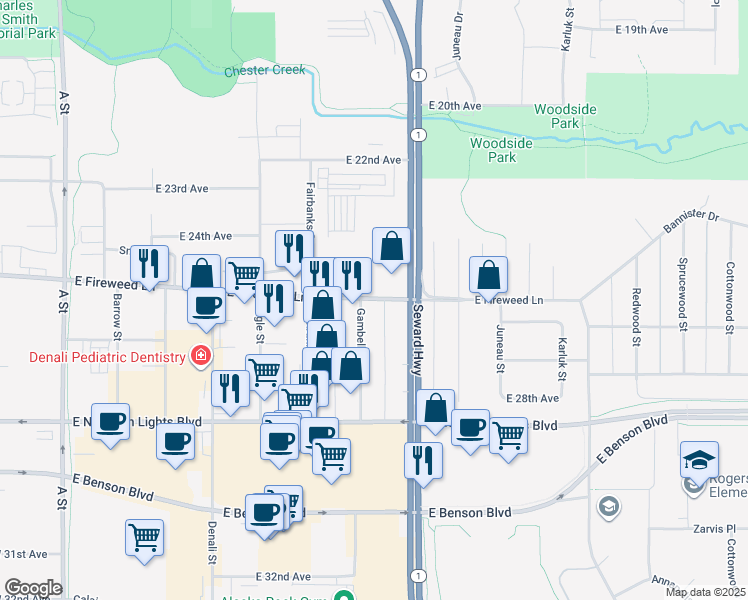Open the restaurant marker east of Seward Hwy above E Benson Blvd

(x=423, y=464)
